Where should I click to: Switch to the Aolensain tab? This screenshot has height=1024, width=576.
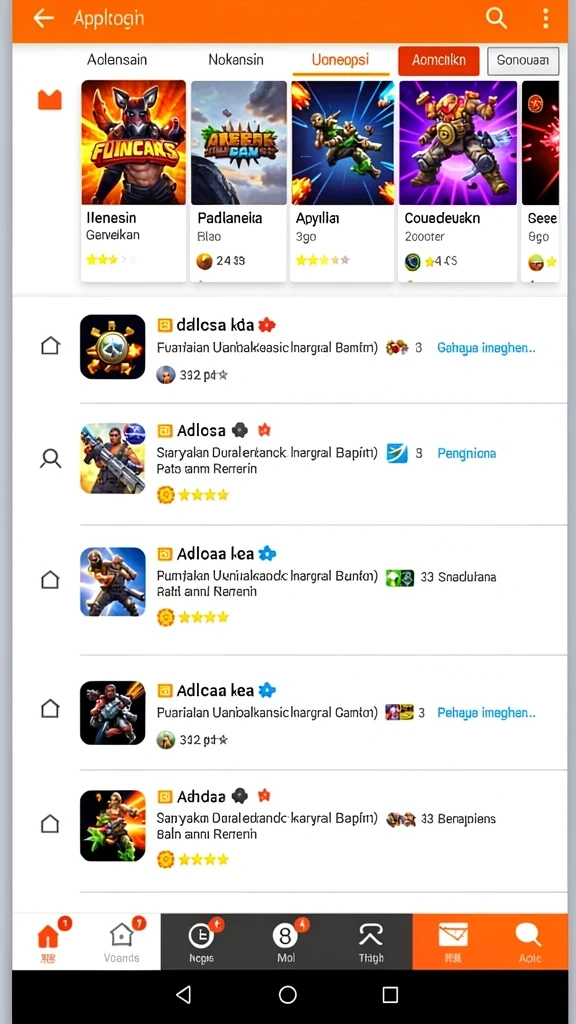click(x=117, y=60)
